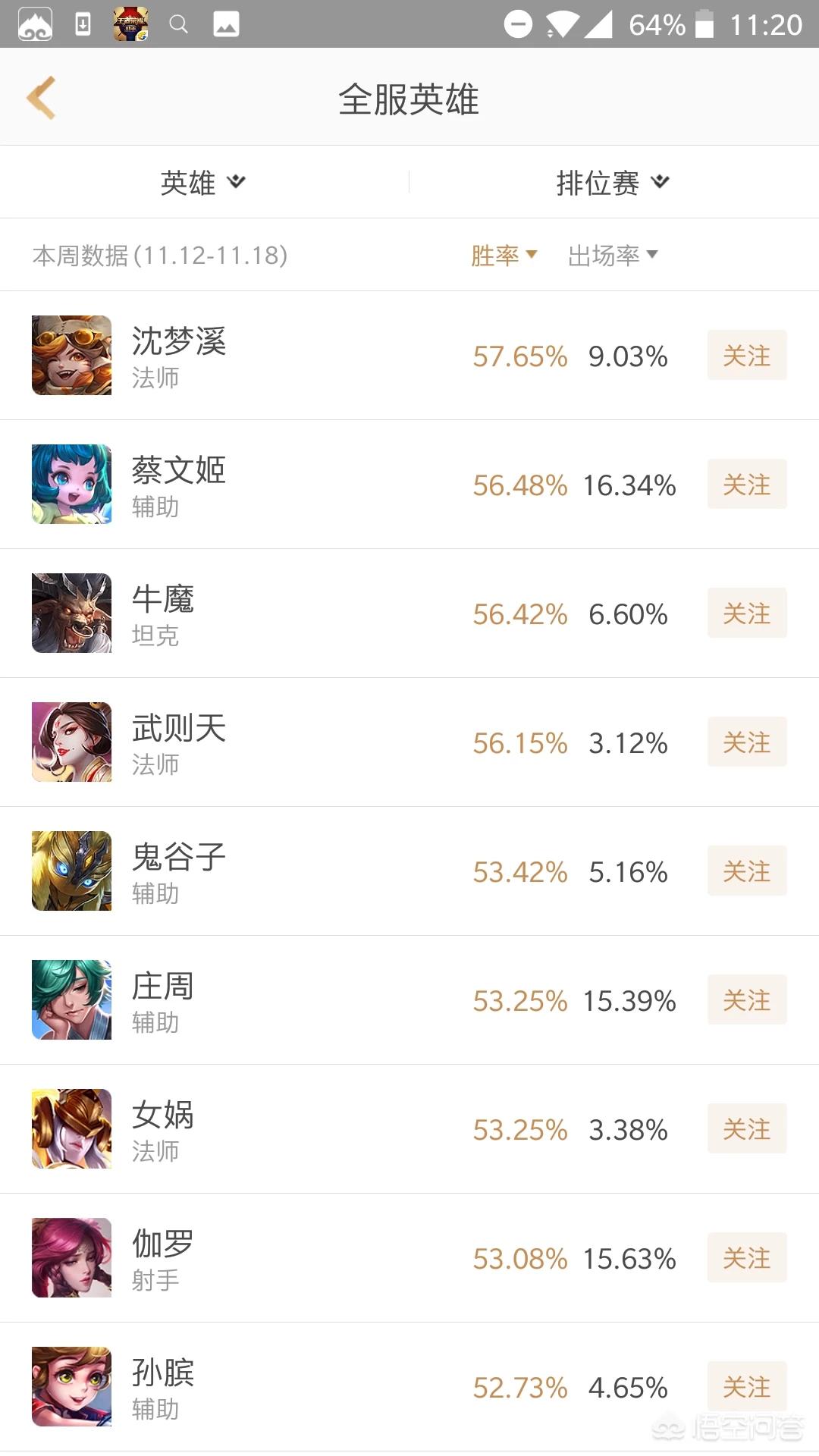Open the 伽罗 hero row
The height and width of the screenshot is (1456, 819).
(x=409, y=1258)
